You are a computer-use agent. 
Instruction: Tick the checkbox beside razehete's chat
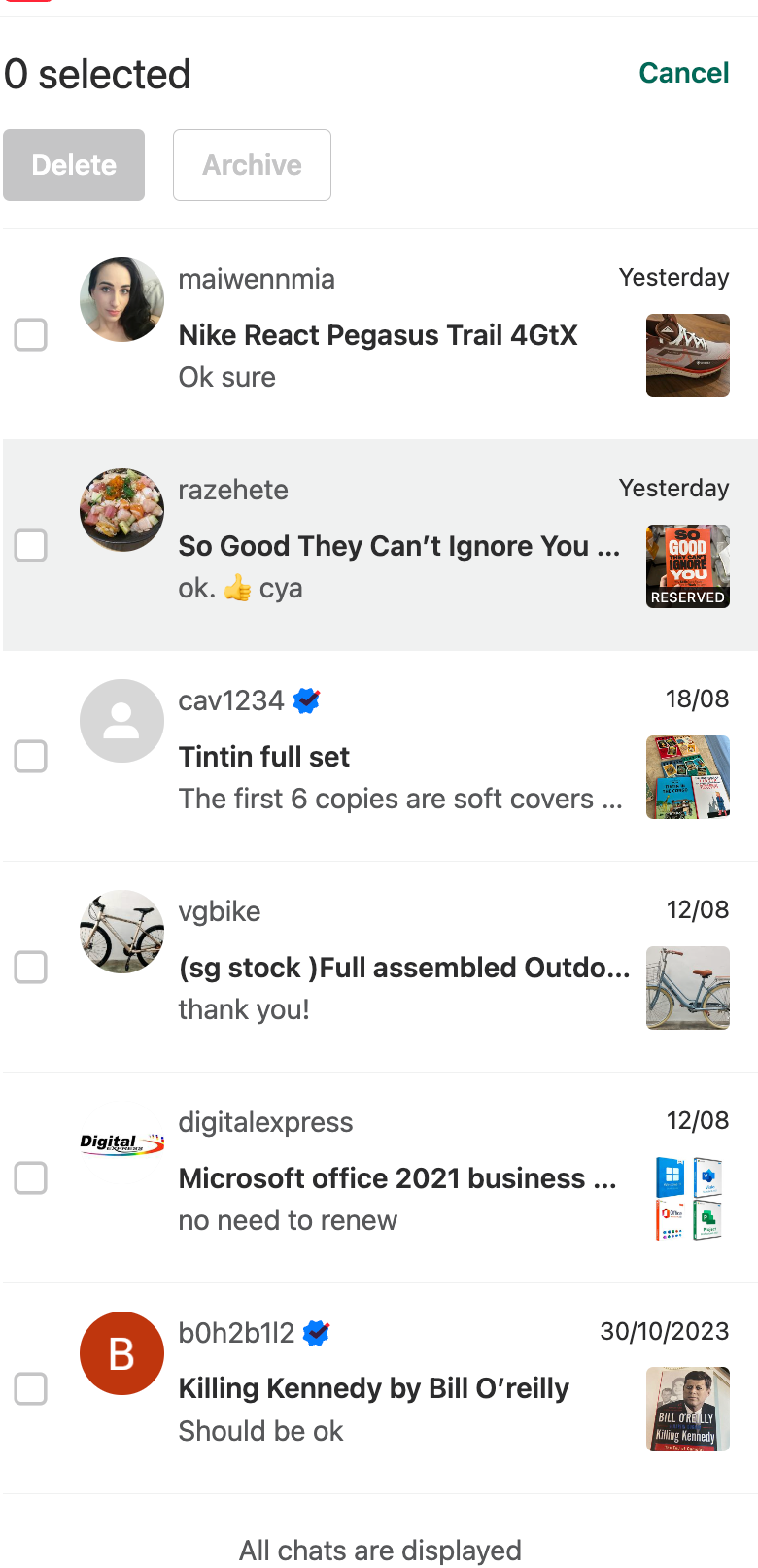click(x=31, y=545)
